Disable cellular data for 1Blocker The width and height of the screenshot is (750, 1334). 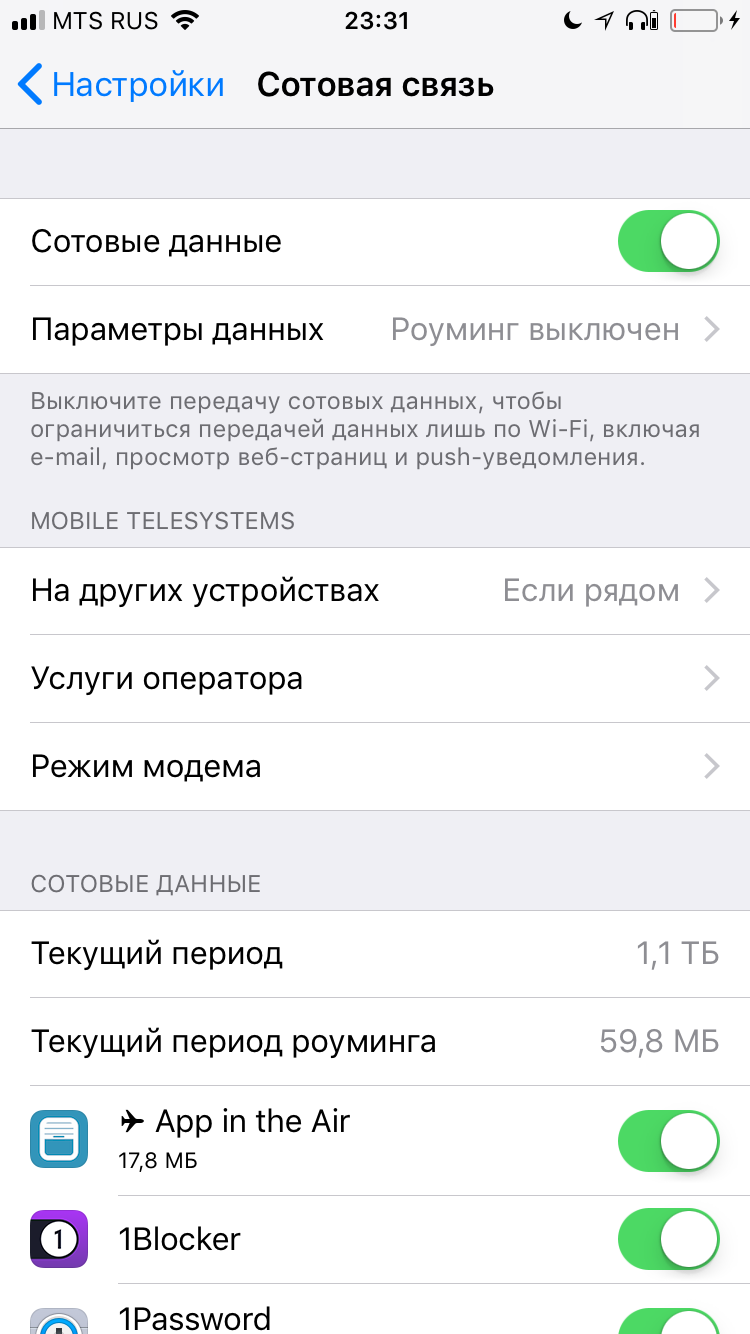click(668, 1240)
